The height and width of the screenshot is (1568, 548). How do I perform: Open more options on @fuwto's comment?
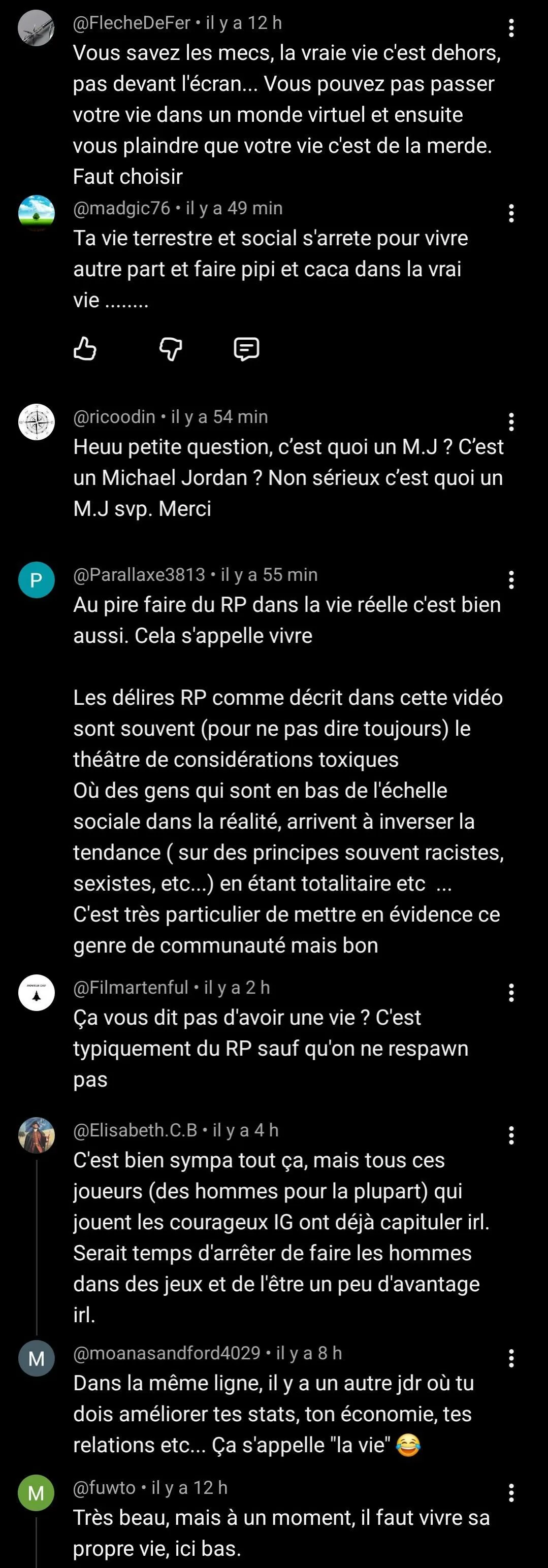(x=511, y=1492)
